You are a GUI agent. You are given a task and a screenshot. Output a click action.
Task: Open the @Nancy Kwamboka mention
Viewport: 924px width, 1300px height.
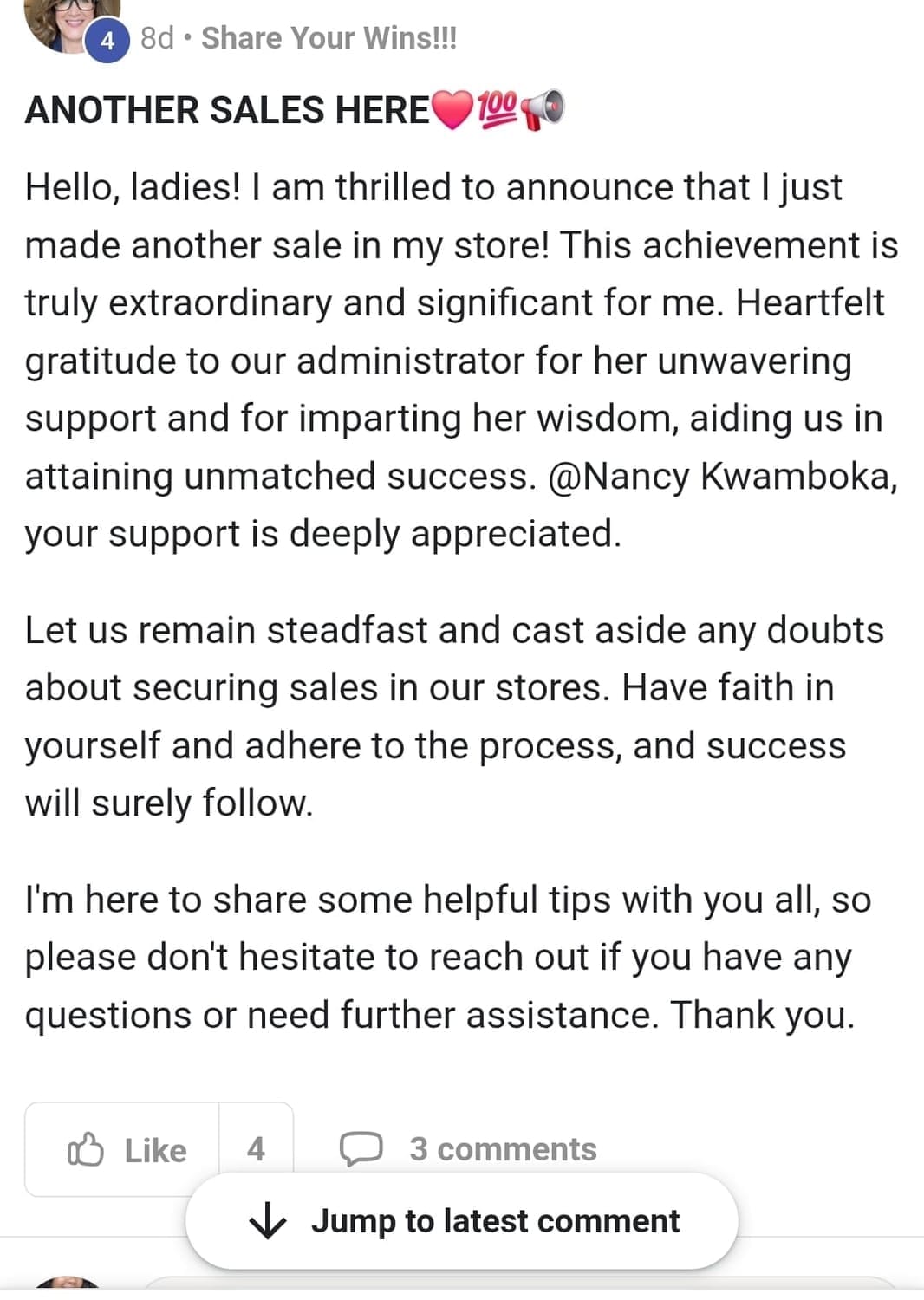(721, 477)
